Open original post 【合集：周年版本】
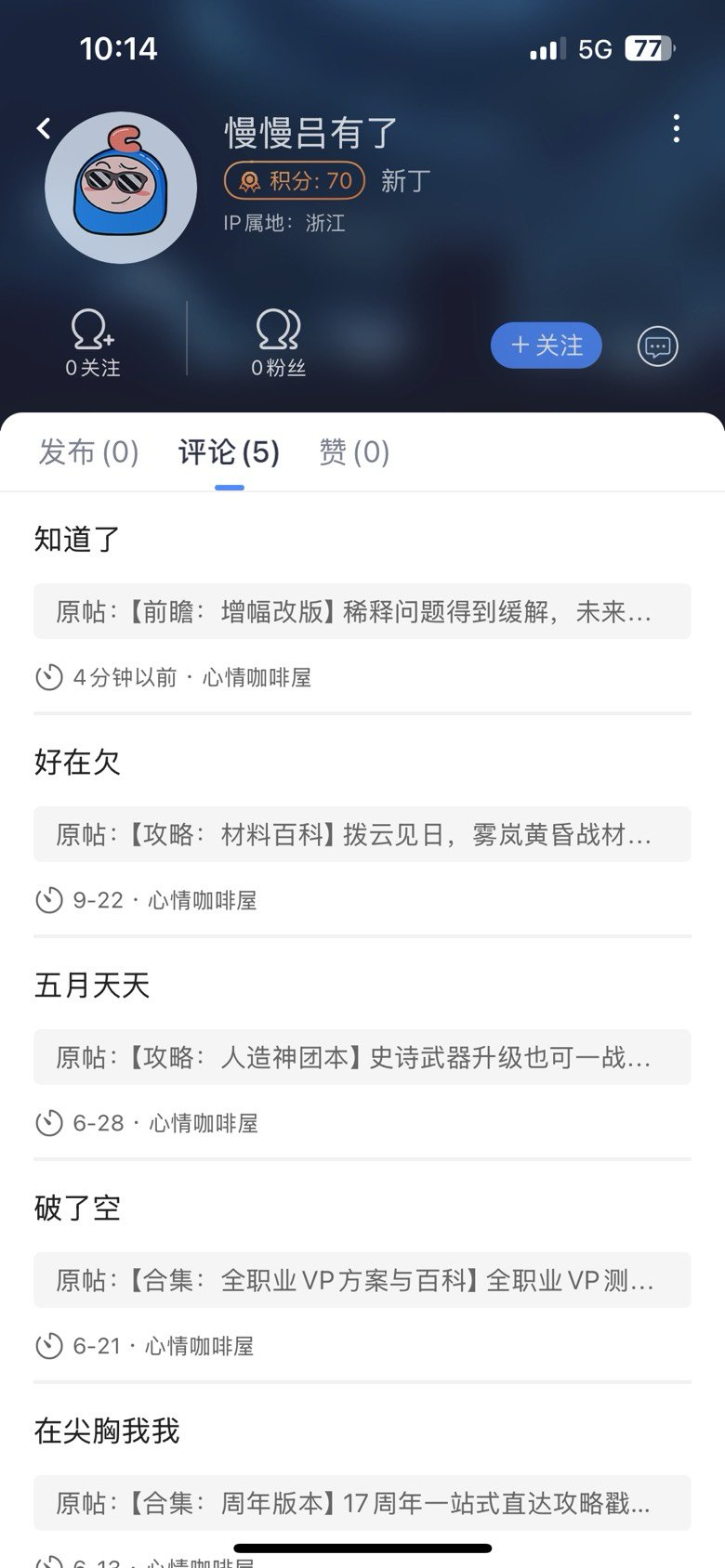 point(362,1503)
